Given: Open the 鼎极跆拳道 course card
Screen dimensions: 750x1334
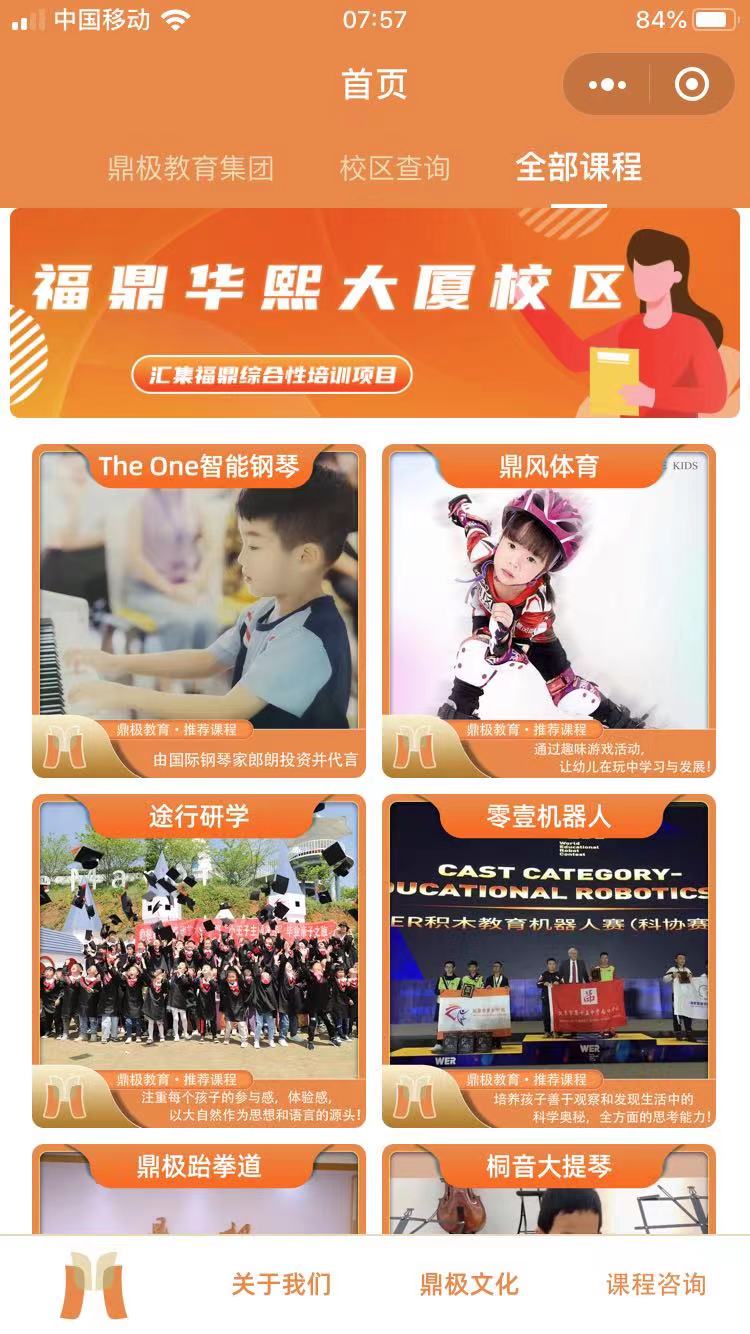Looking at the screenshot, I should 199,1190.
